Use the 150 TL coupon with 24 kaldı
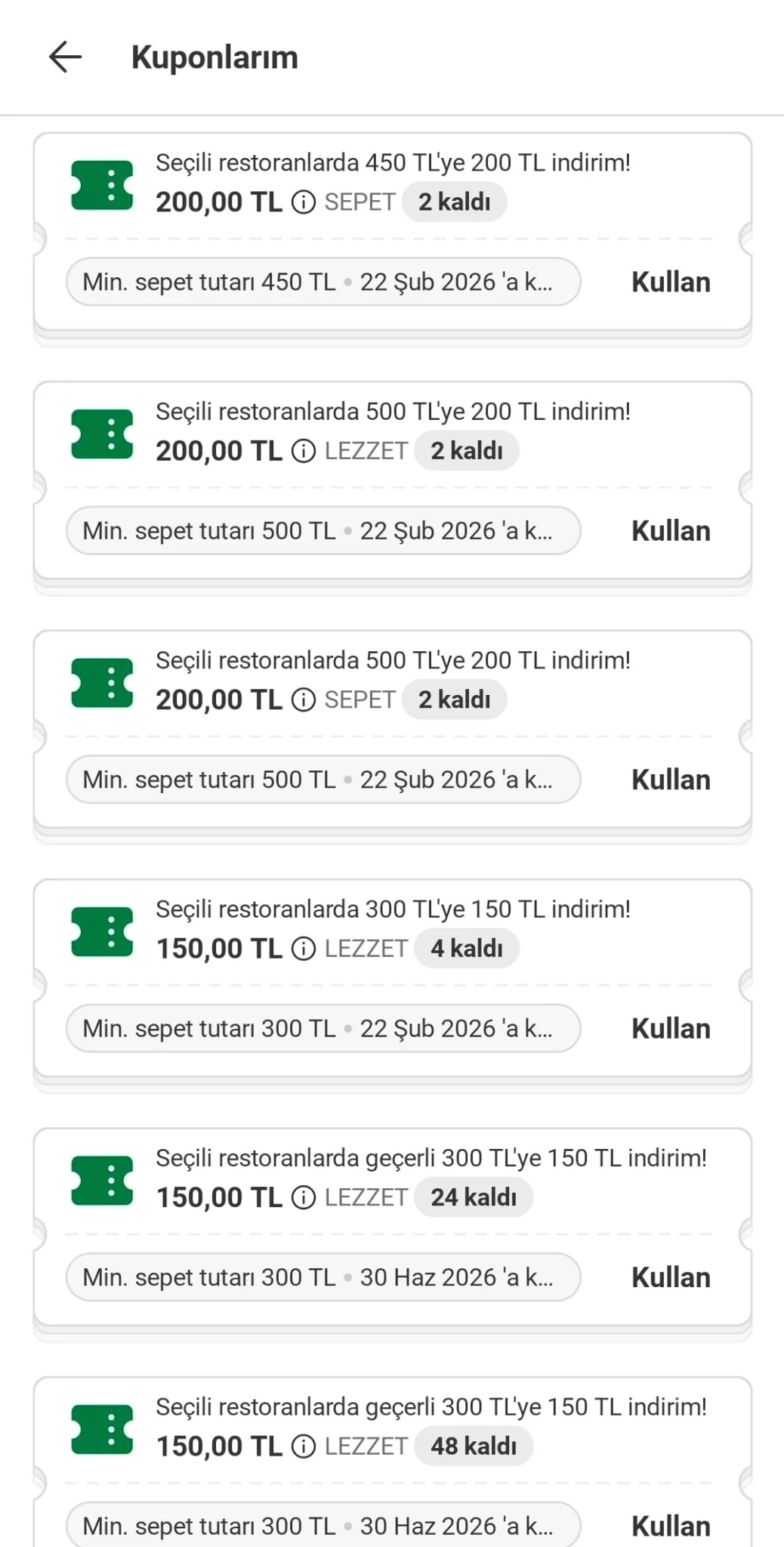The height and width of the screenshot is (1547, 784). [670, 1277]
